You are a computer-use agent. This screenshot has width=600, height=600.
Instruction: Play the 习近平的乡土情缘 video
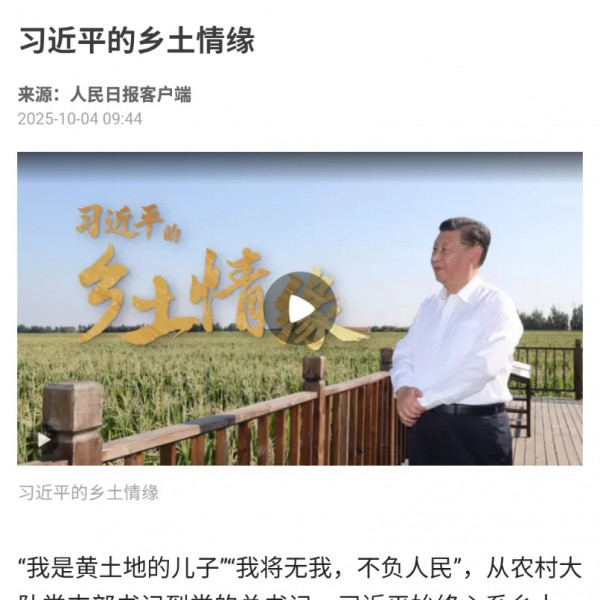[300, 308]
